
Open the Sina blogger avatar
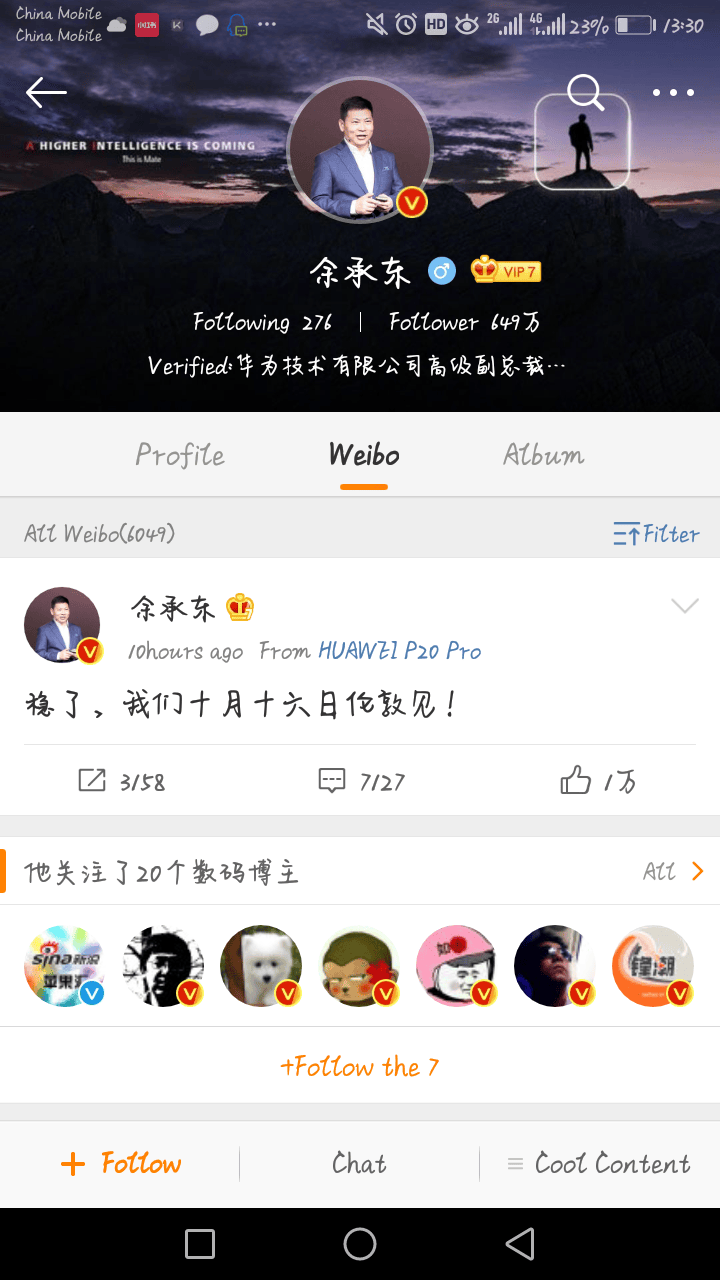click(x=64, y=966)
